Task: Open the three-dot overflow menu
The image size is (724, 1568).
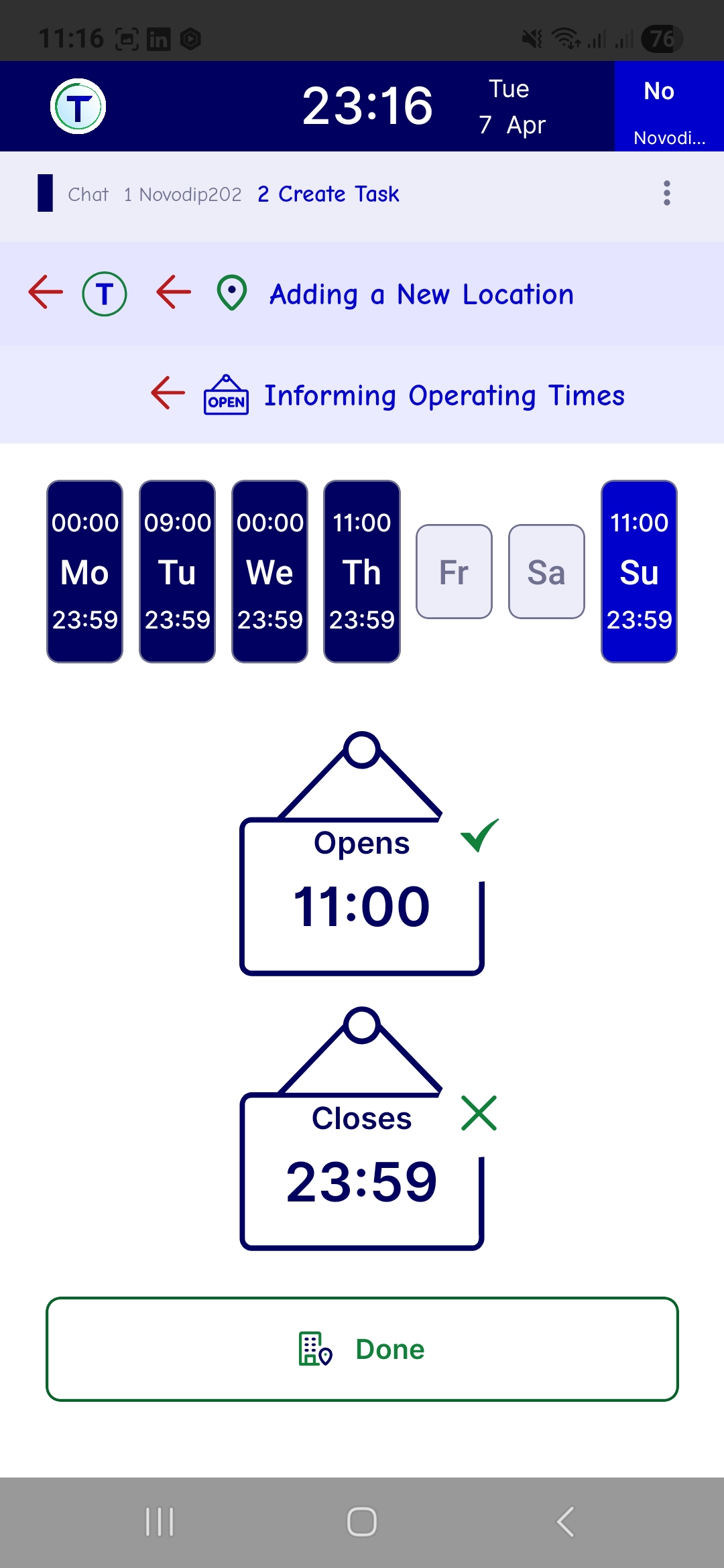Action: pyautogui.click(x=666, y=194)
